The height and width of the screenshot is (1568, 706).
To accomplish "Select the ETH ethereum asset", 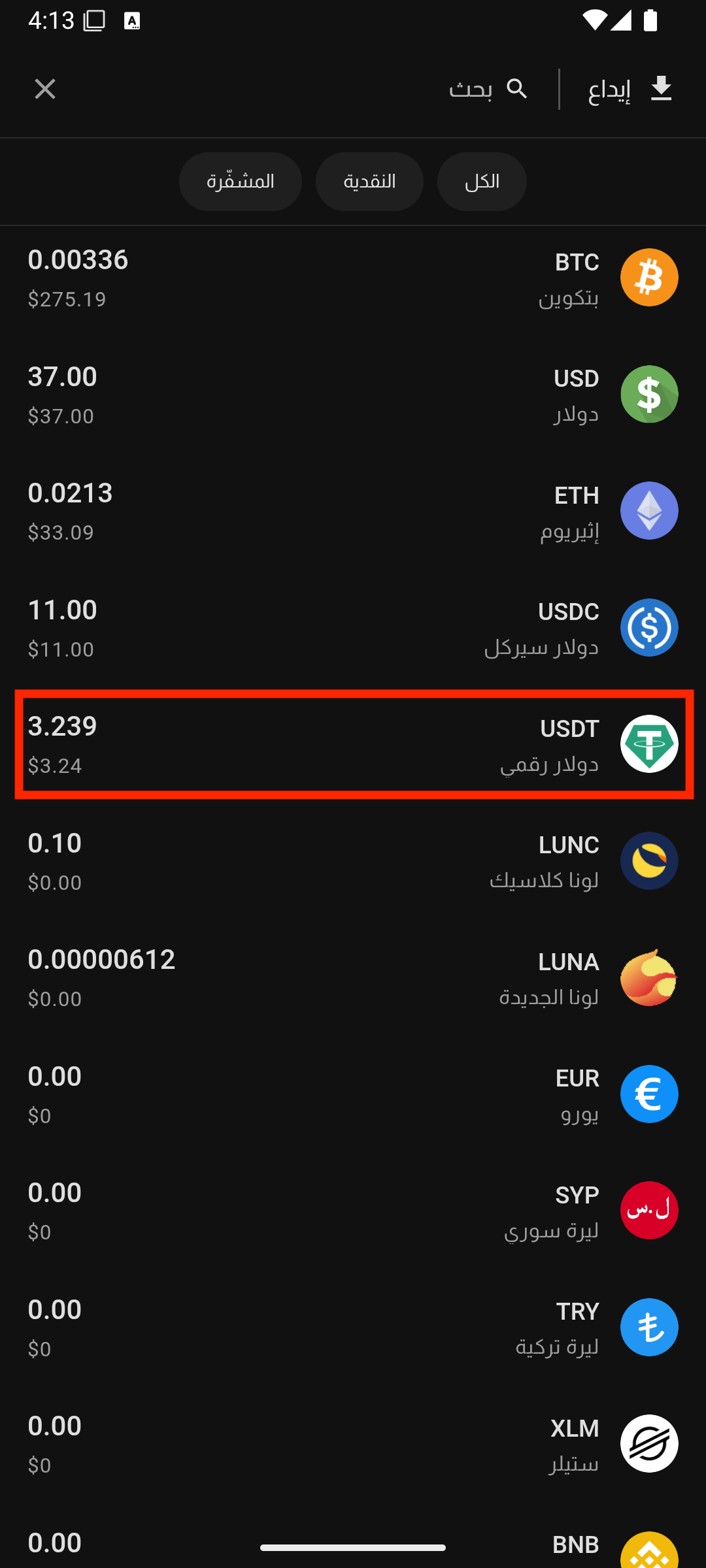I will pos(353,511).
